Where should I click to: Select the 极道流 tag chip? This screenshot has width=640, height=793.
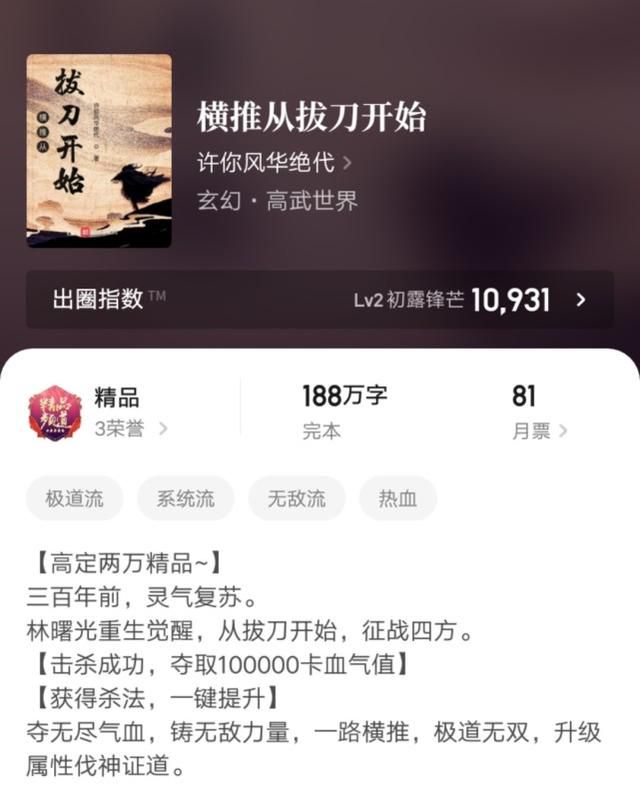tap(75, 498)
